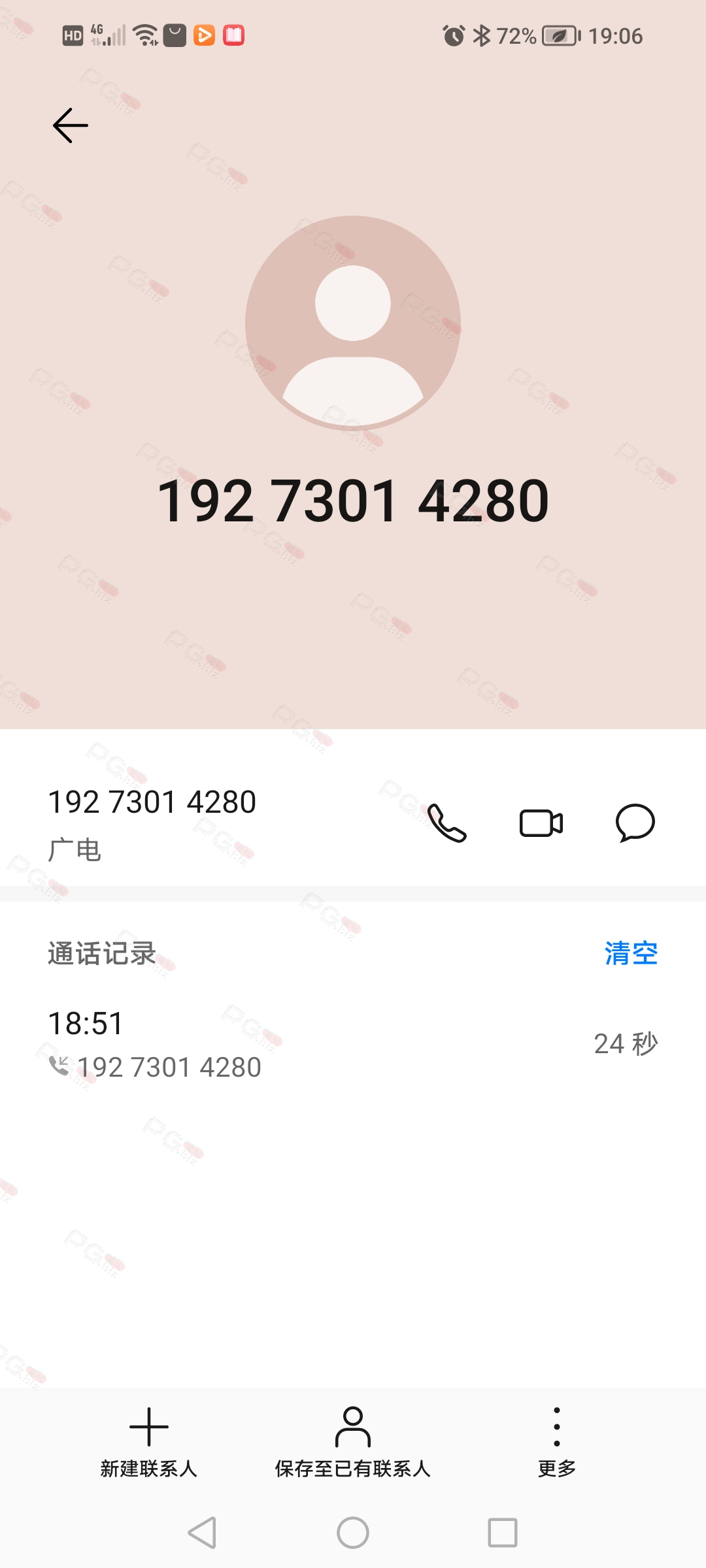Send a message to this number
The height and width of the screenshot is (1568, 706).
click(635, 823)
